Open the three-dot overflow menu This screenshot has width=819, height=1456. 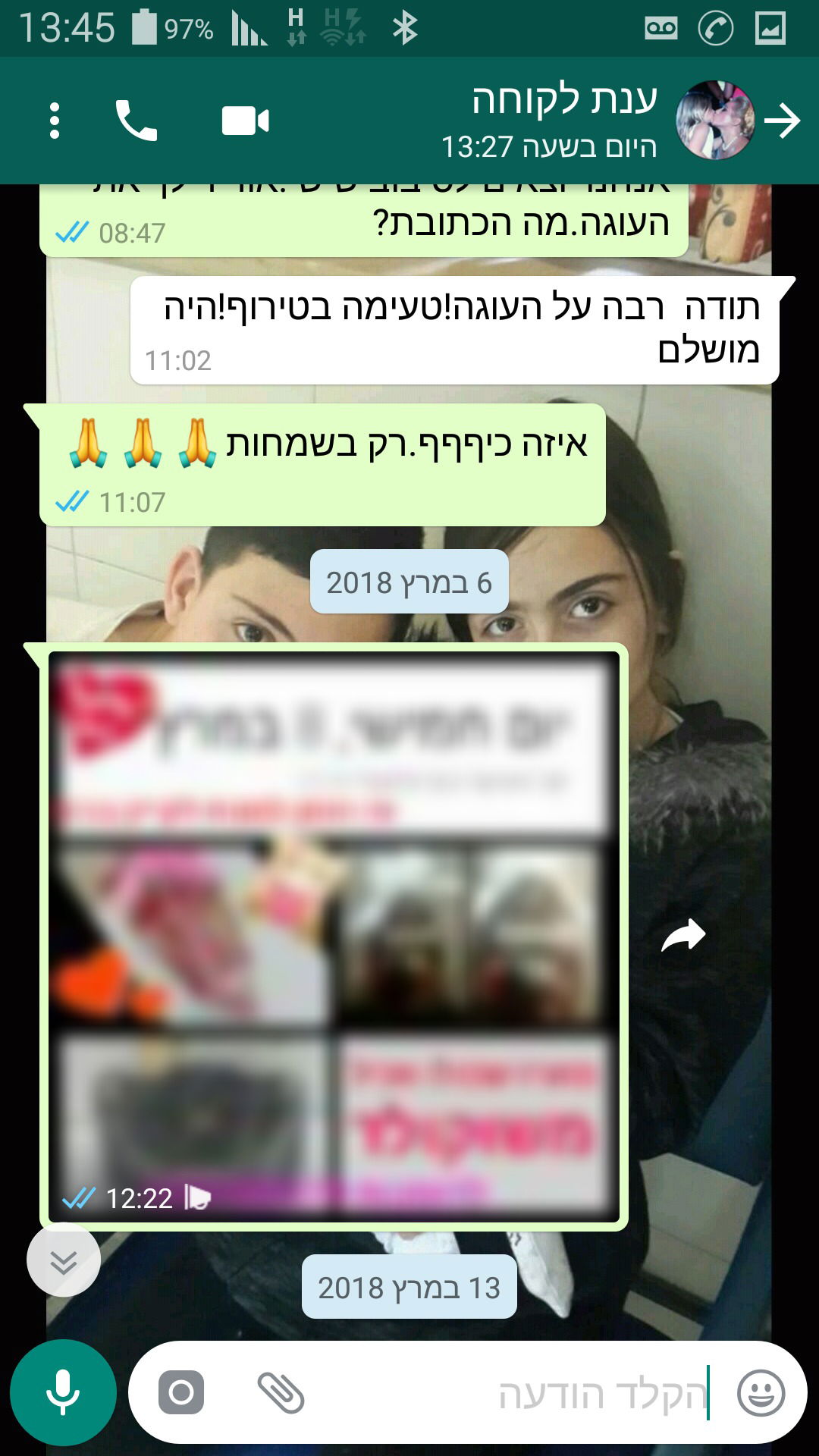tap(54, 121)
